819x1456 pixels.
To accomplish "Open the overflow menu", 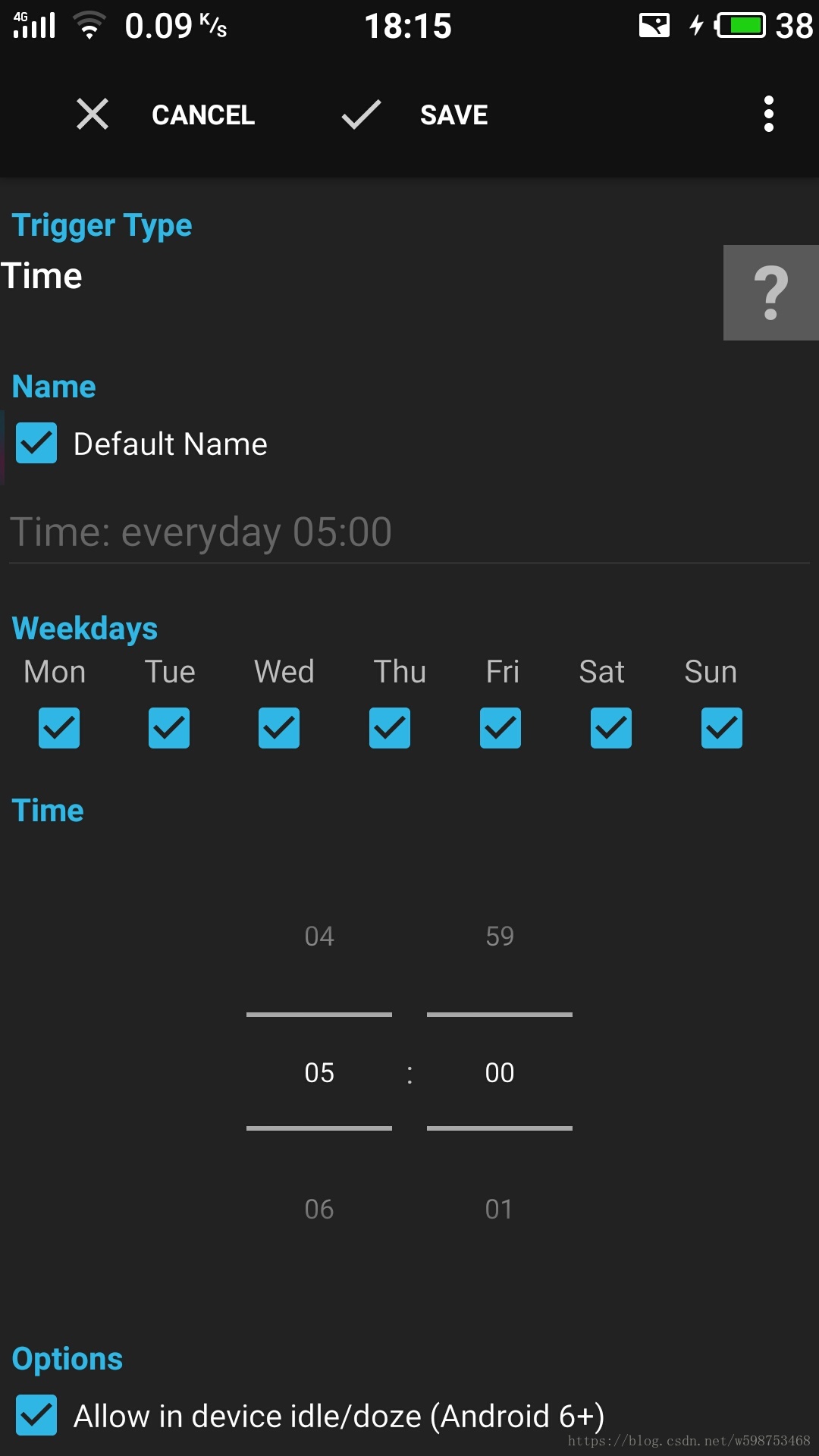I will [x=768, y=115].
